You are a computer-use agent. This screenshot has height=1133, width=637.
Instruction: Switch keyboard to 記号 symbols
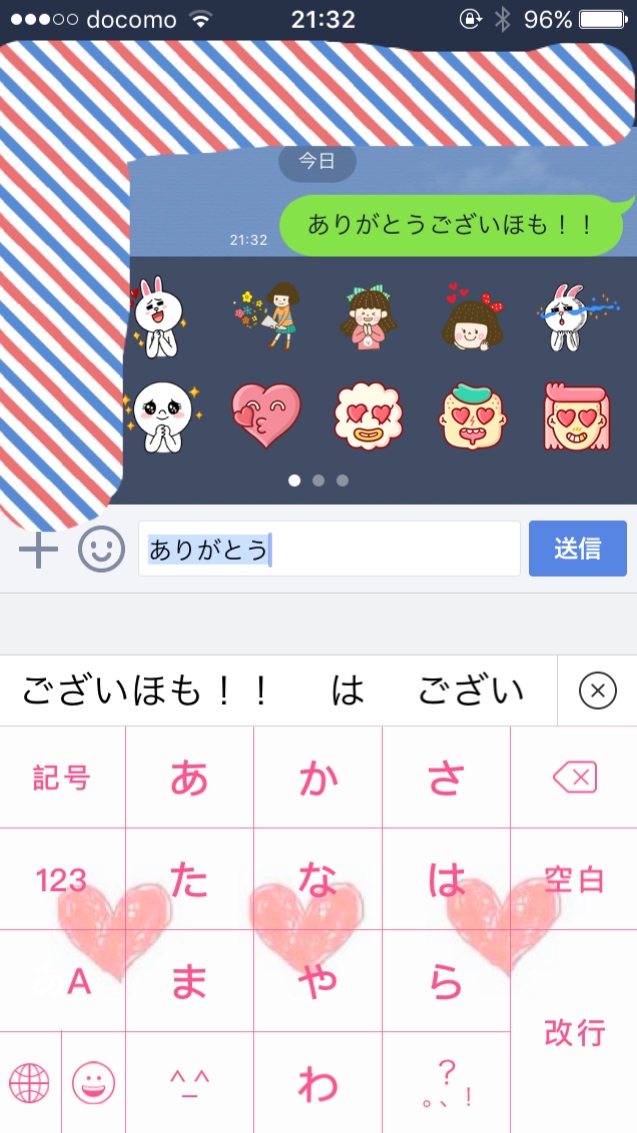click(x=62, y=777)
